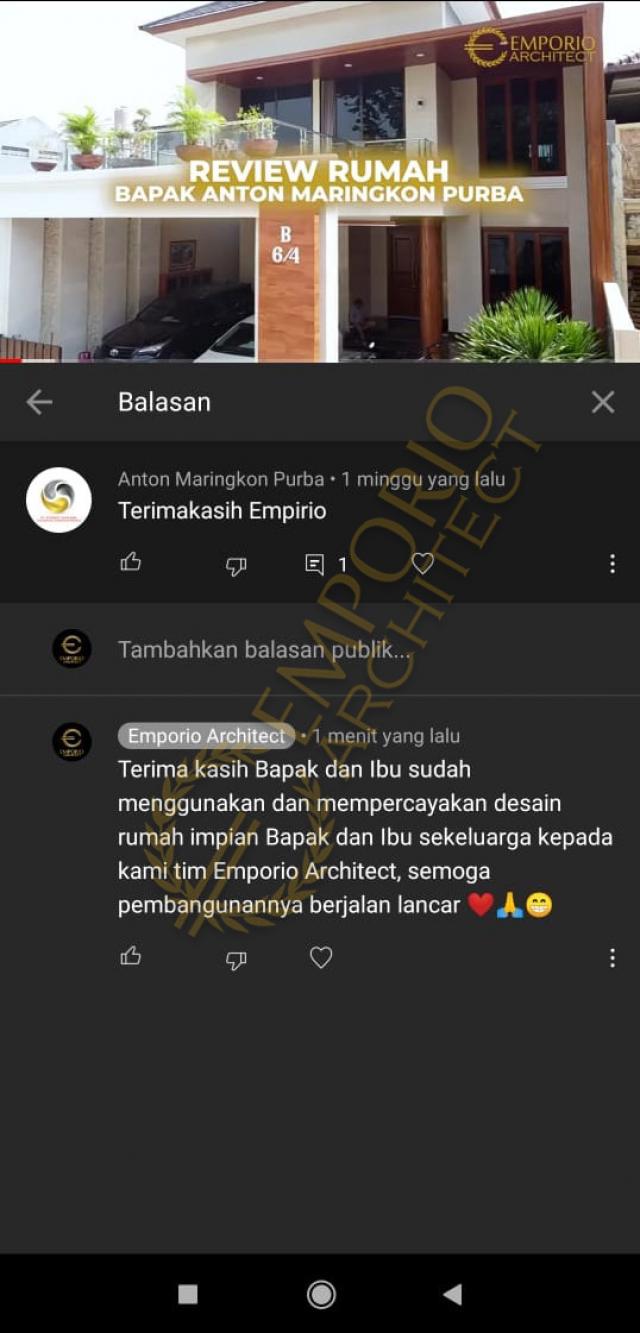Viewport: 640px width, 1333px height.
Task: Go to the system home screen
Action: click(x=321, y=1294)
